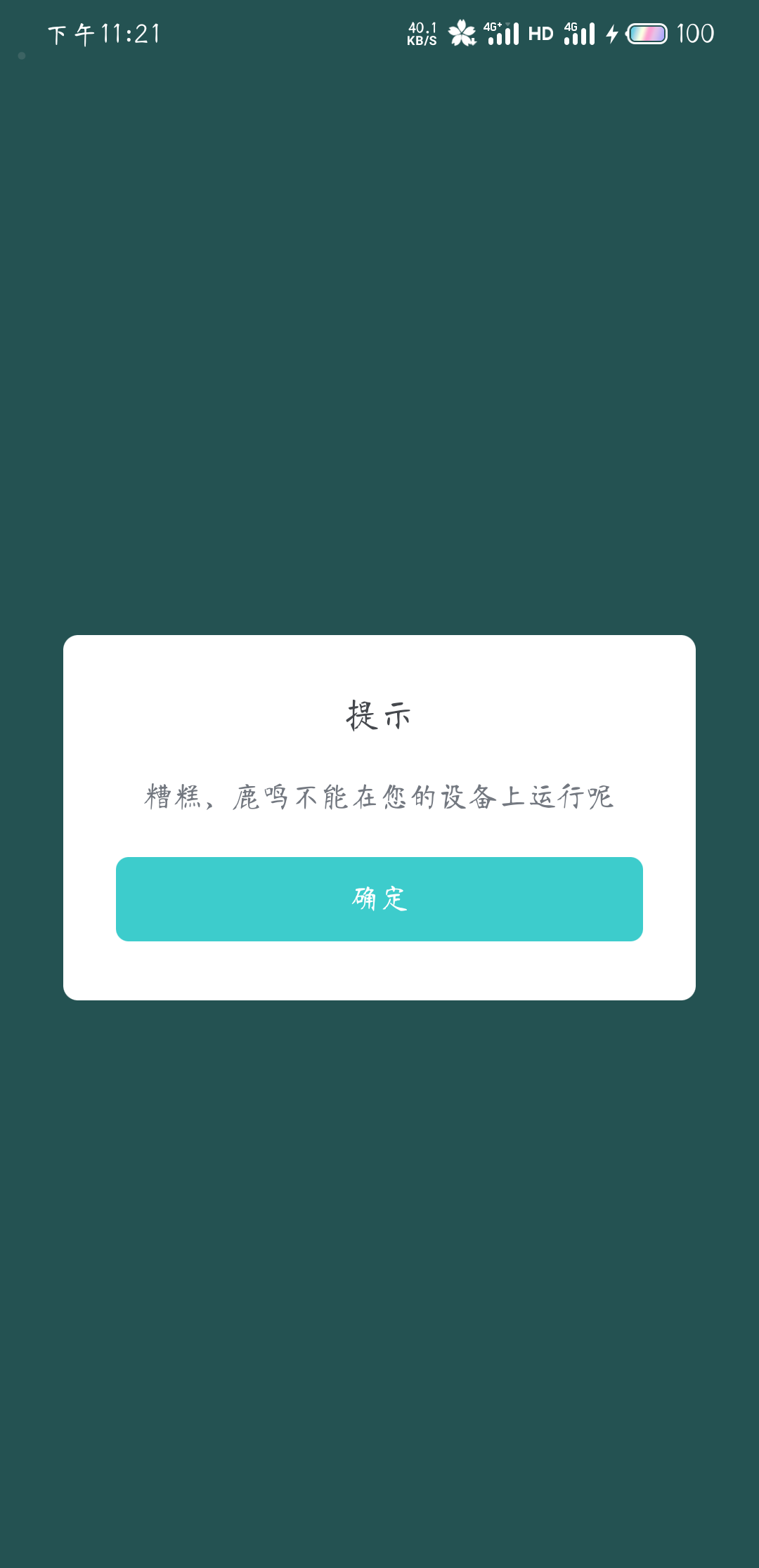Image resolution: width=759 pixels, height=1568 pixels.
Task: Click the teal area below the dialog
Action: coord(379,1265)
